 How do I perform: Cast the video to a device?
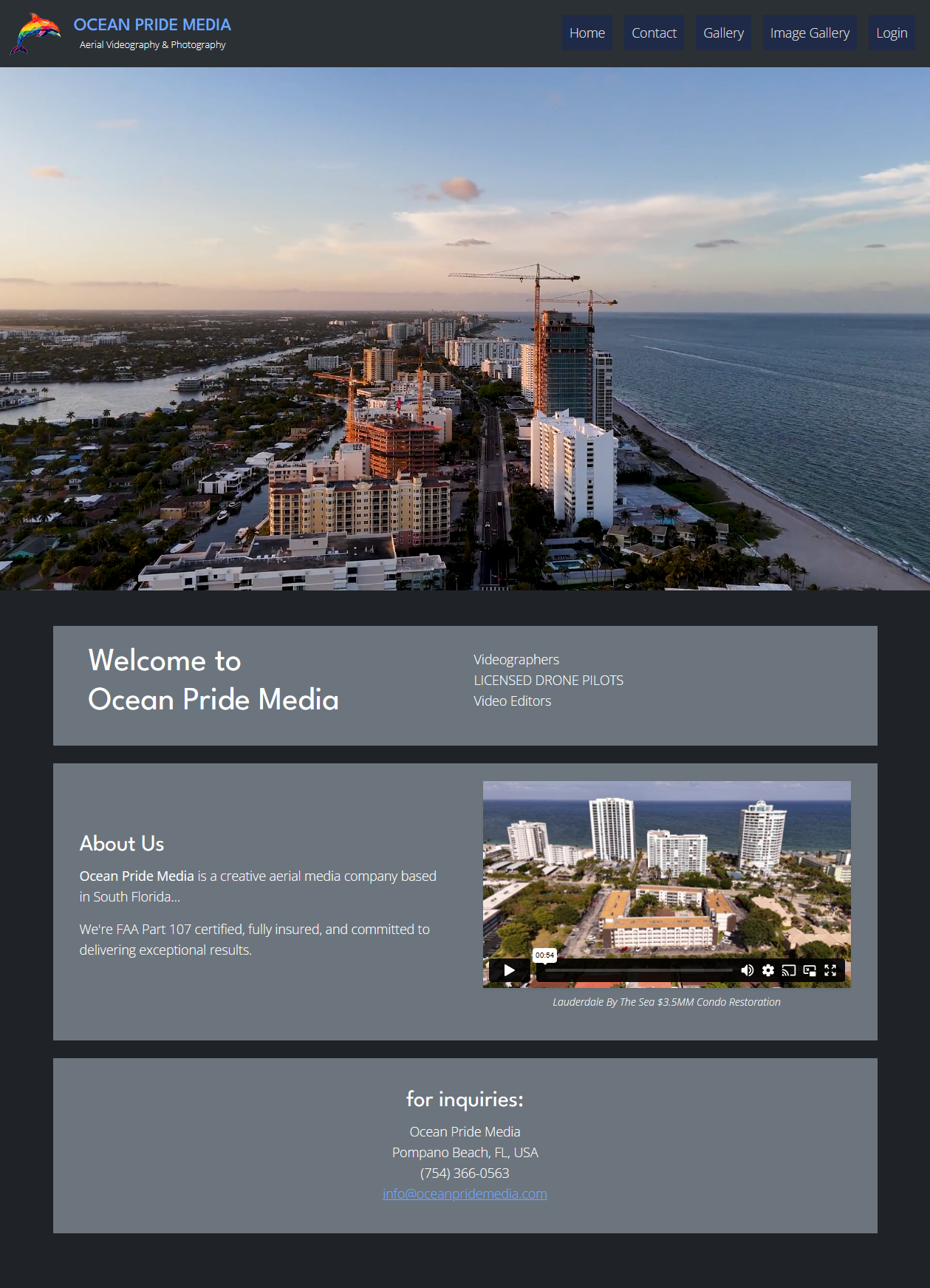tap(788, 970)
